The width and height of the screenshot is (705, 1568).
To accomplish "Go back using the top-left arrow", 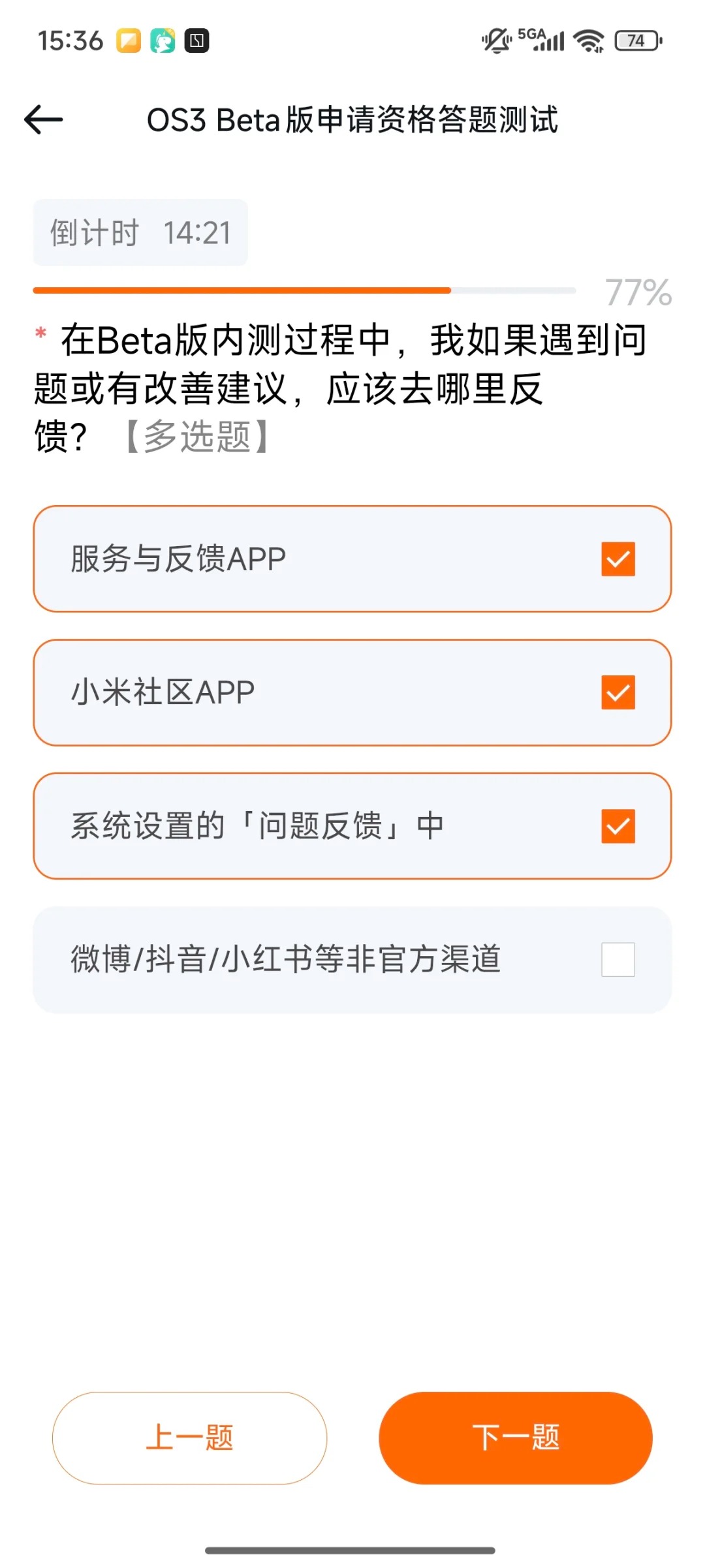I will click(x=43, y=120).
